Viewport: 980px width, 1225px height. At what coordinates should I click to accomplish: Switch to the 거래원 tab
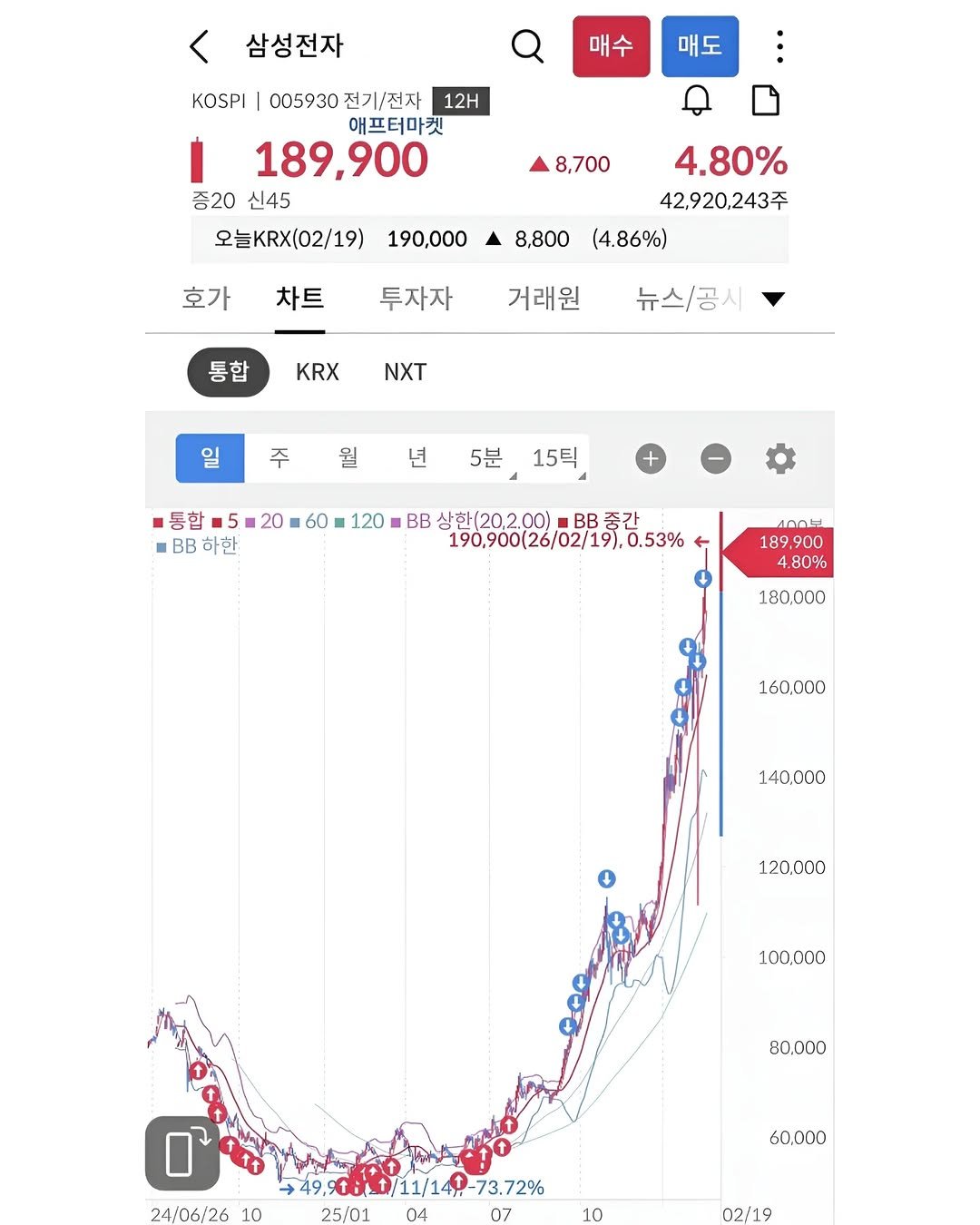pos(544,299)
